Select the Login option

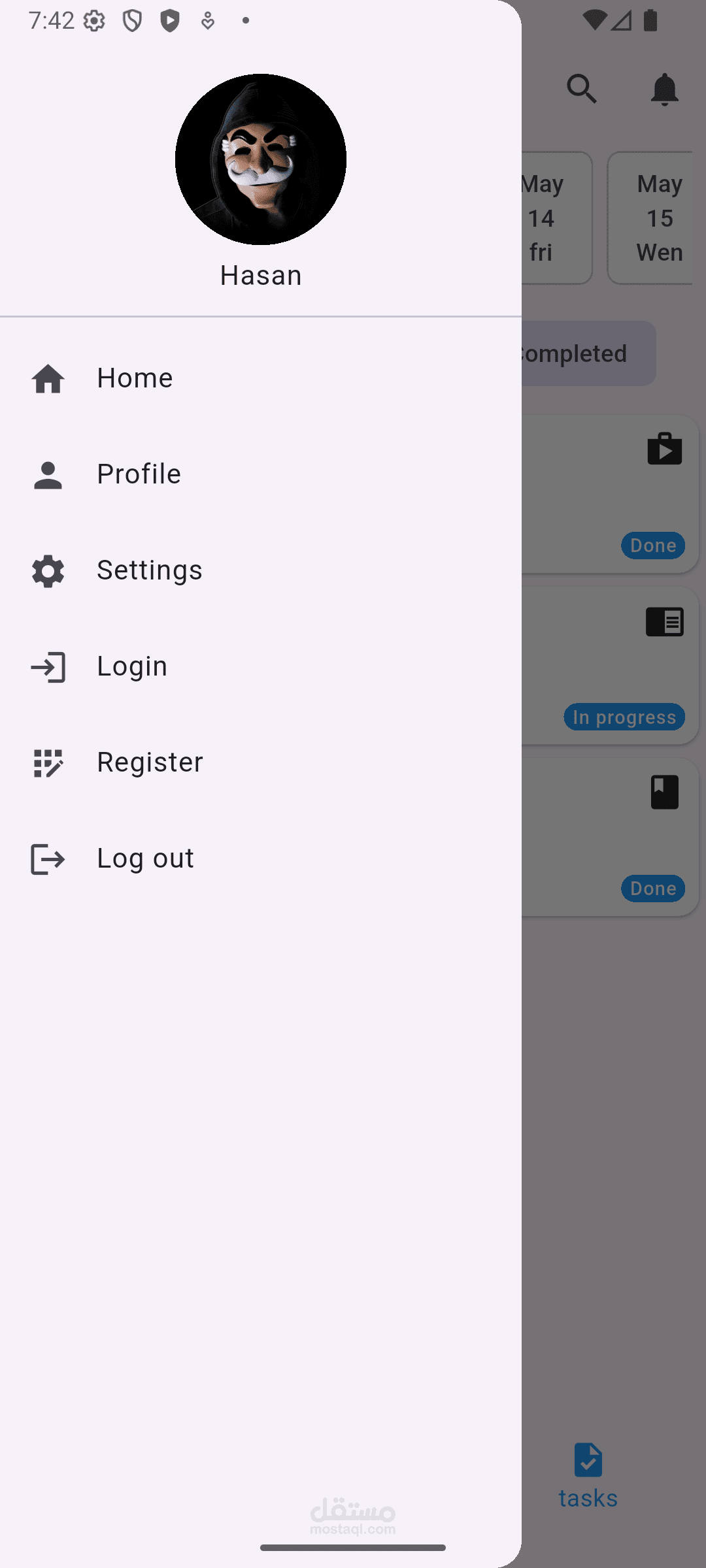[x=132, y=666]
